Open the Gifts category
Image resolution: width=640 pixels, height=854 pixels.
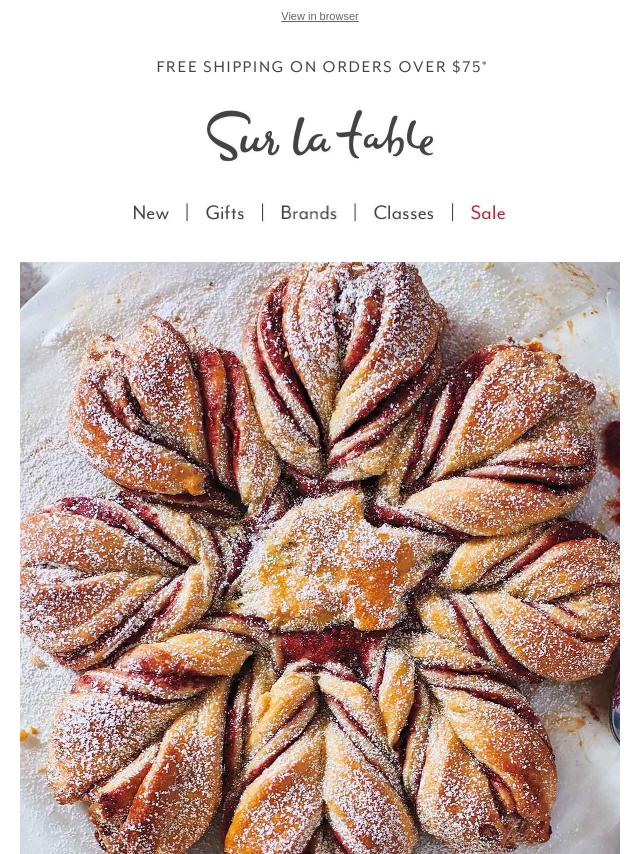225,213
